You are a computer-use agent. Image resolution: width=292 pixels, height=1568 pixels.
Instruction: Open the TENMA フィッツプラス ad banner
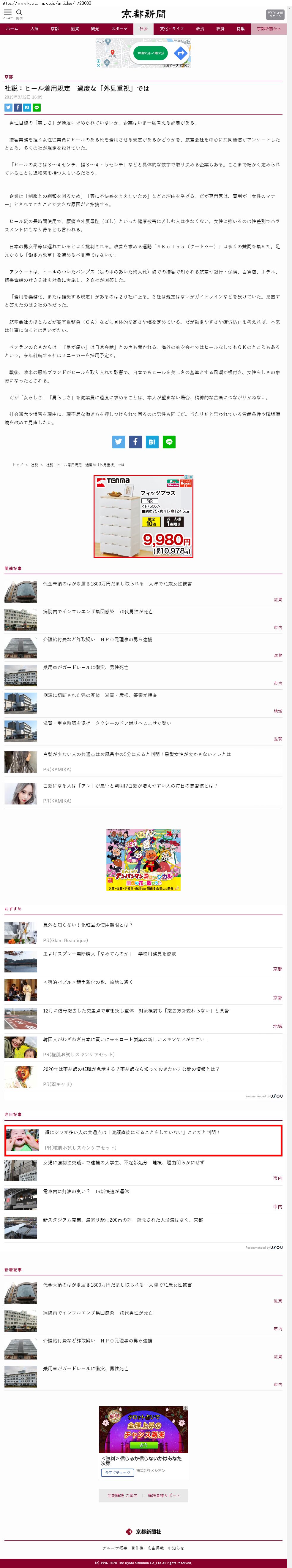[143, 516]
